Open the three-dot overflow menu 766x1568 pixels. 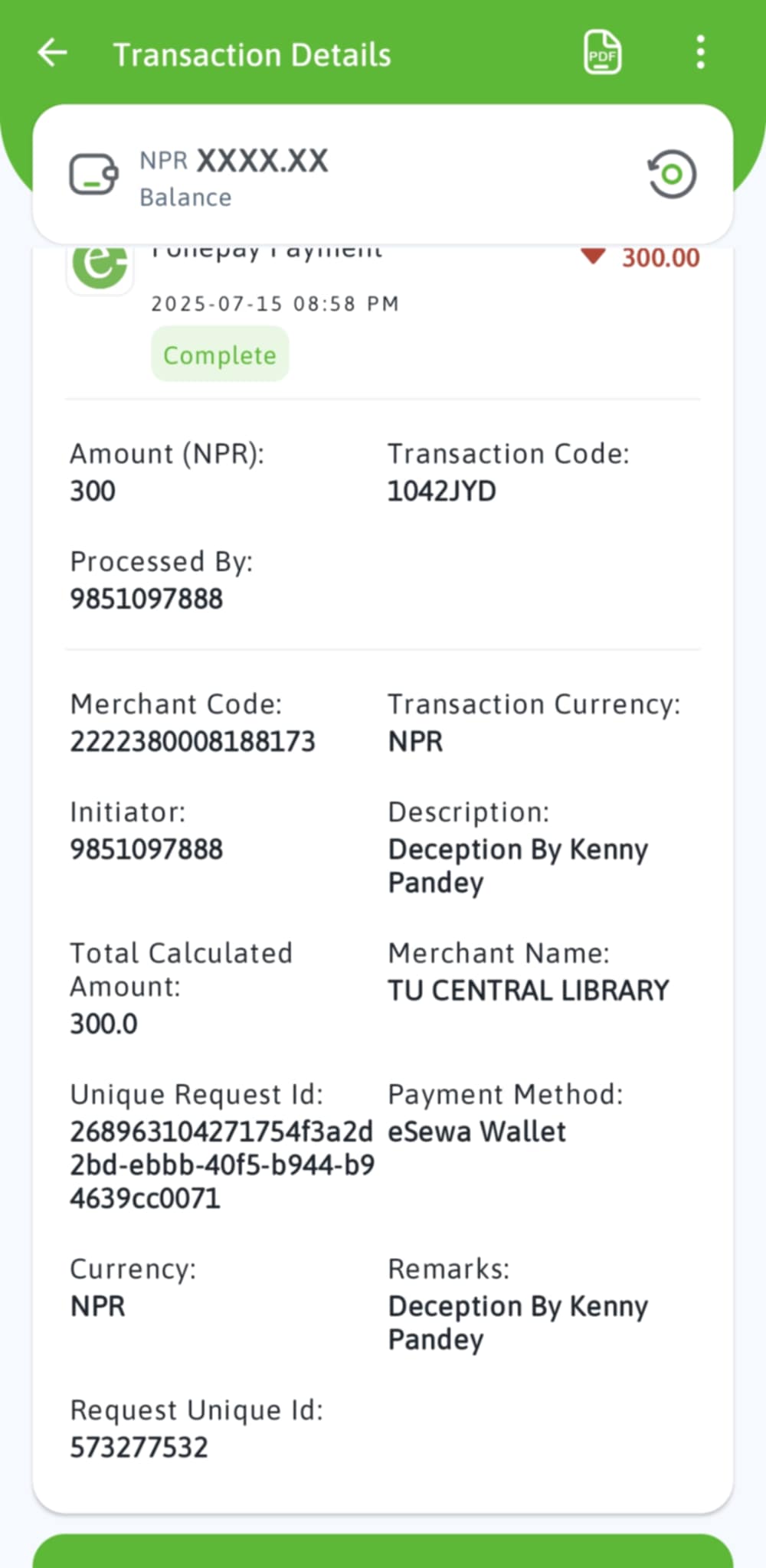(700, 53)
